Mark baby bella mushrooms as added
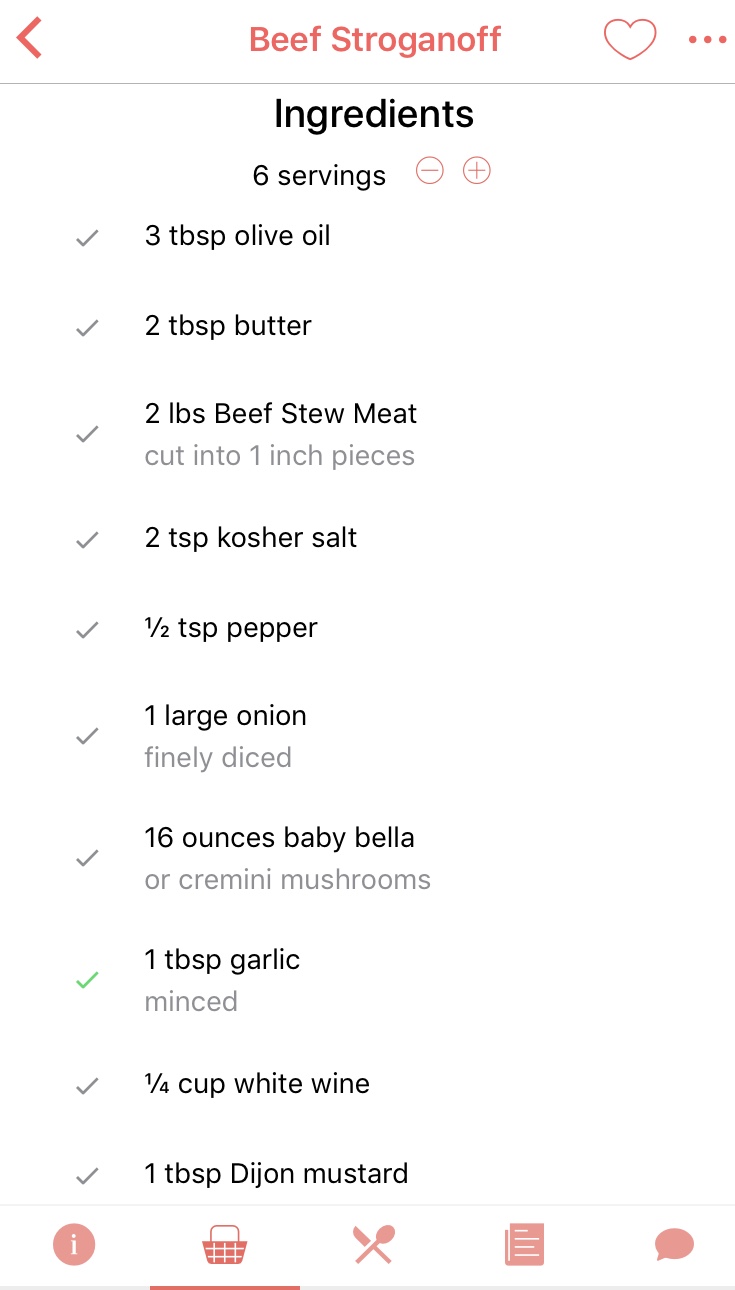 point(88,858)
